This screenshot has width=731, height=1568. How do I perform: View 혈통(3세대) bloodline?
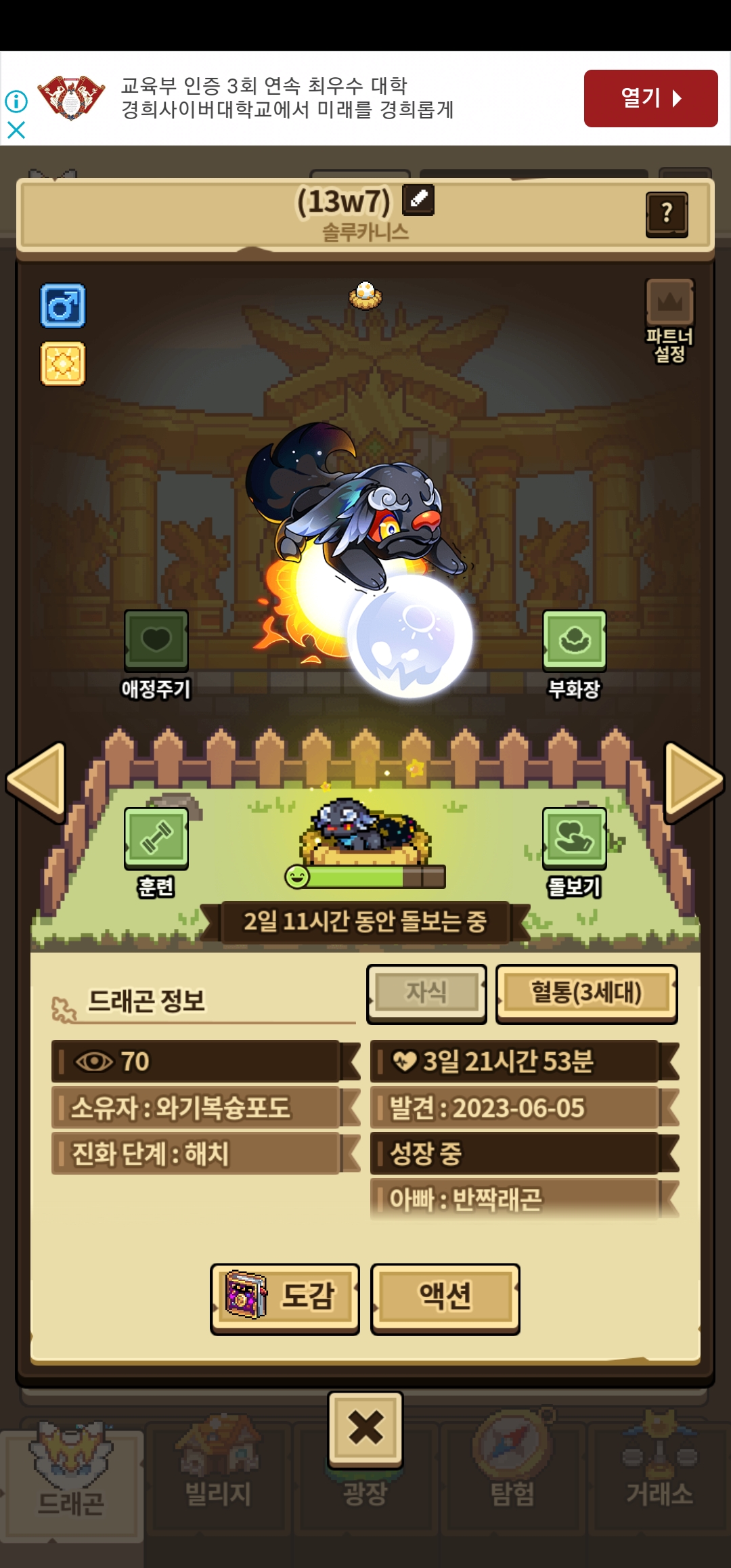(x=586, y=993)
